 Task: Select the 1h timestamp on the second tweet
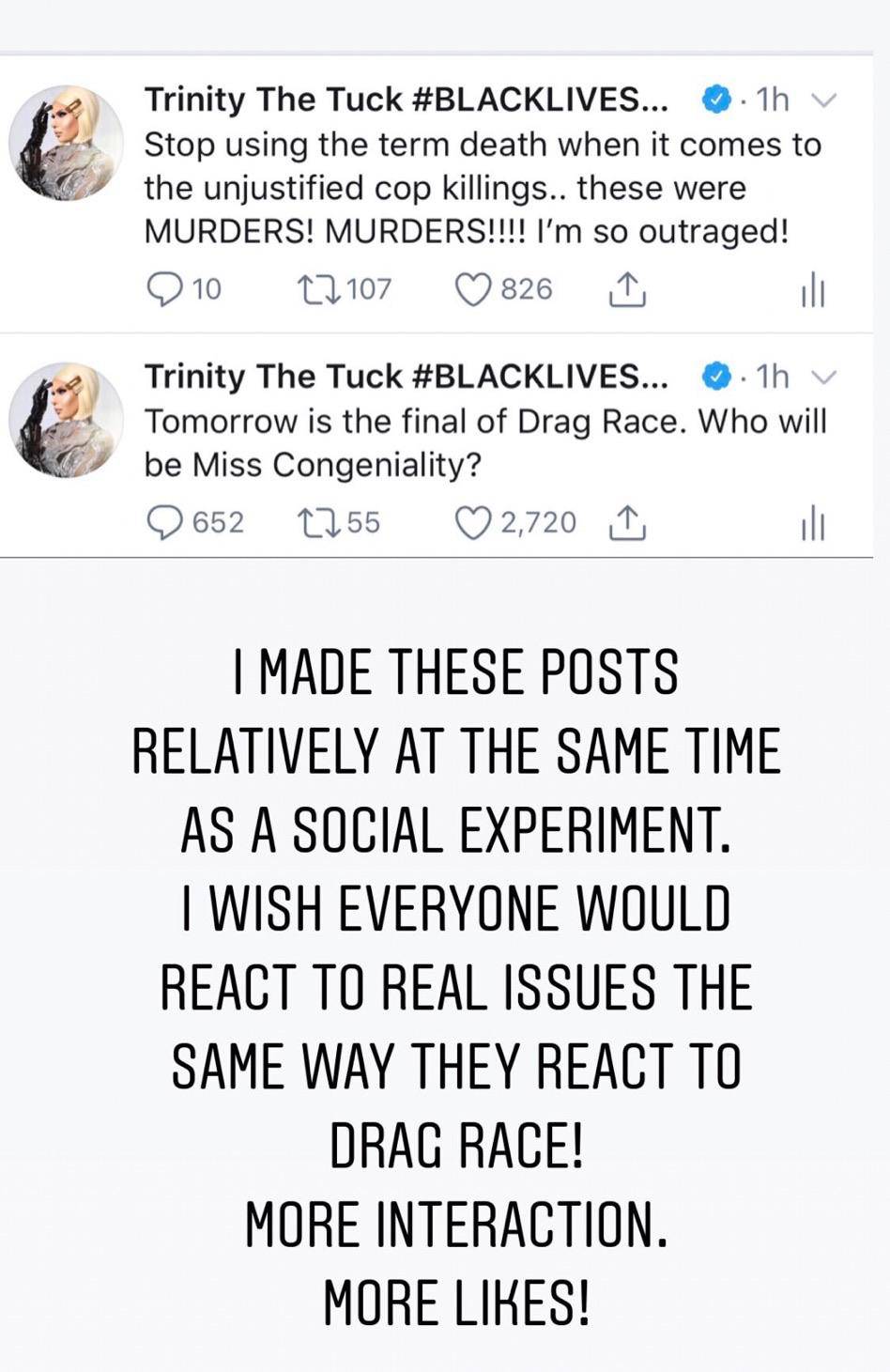pos(772,377)
